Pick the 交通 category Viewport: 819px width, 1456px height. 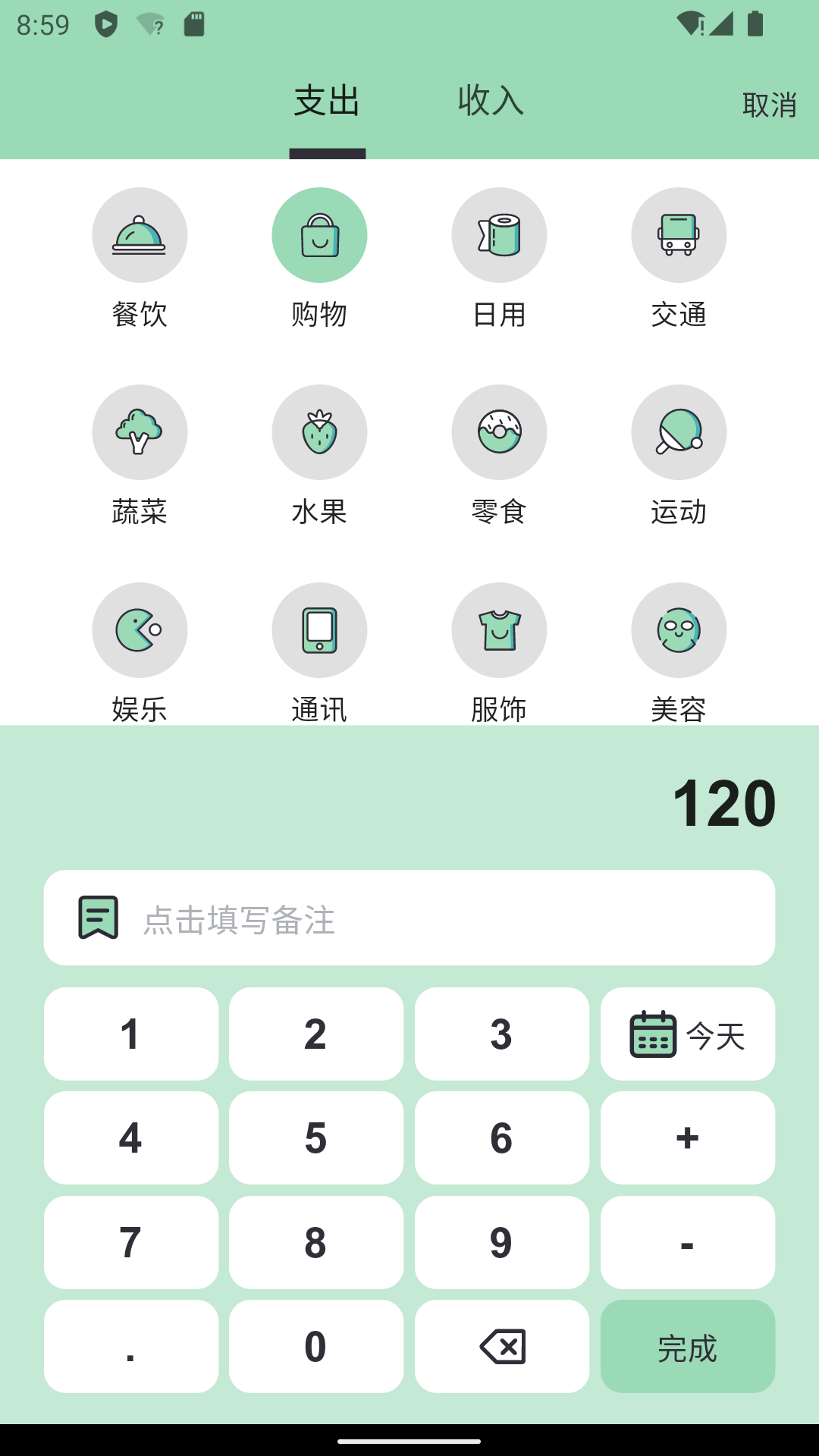[679, 235]
